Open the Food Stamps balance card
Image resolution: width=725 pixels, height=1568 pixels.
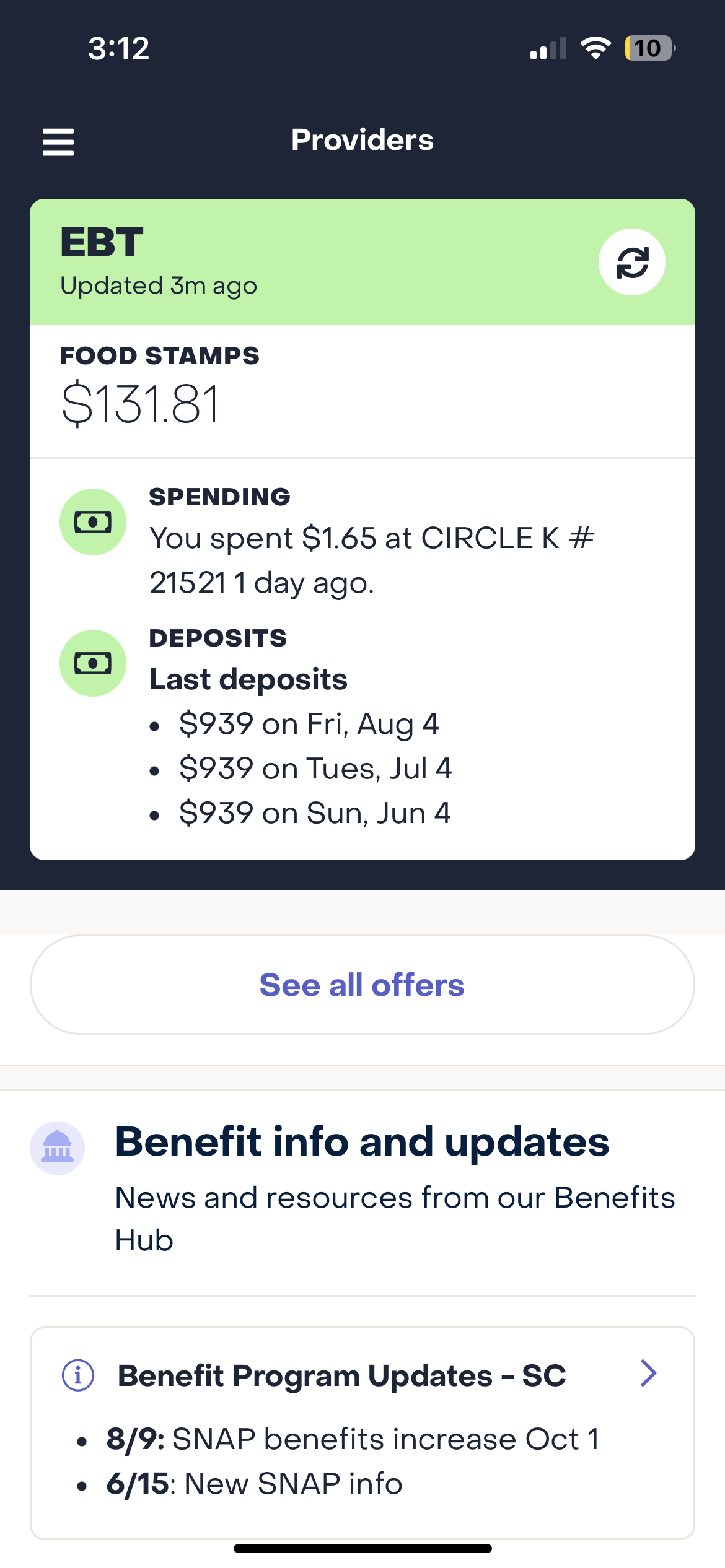(x=362, y=391)
